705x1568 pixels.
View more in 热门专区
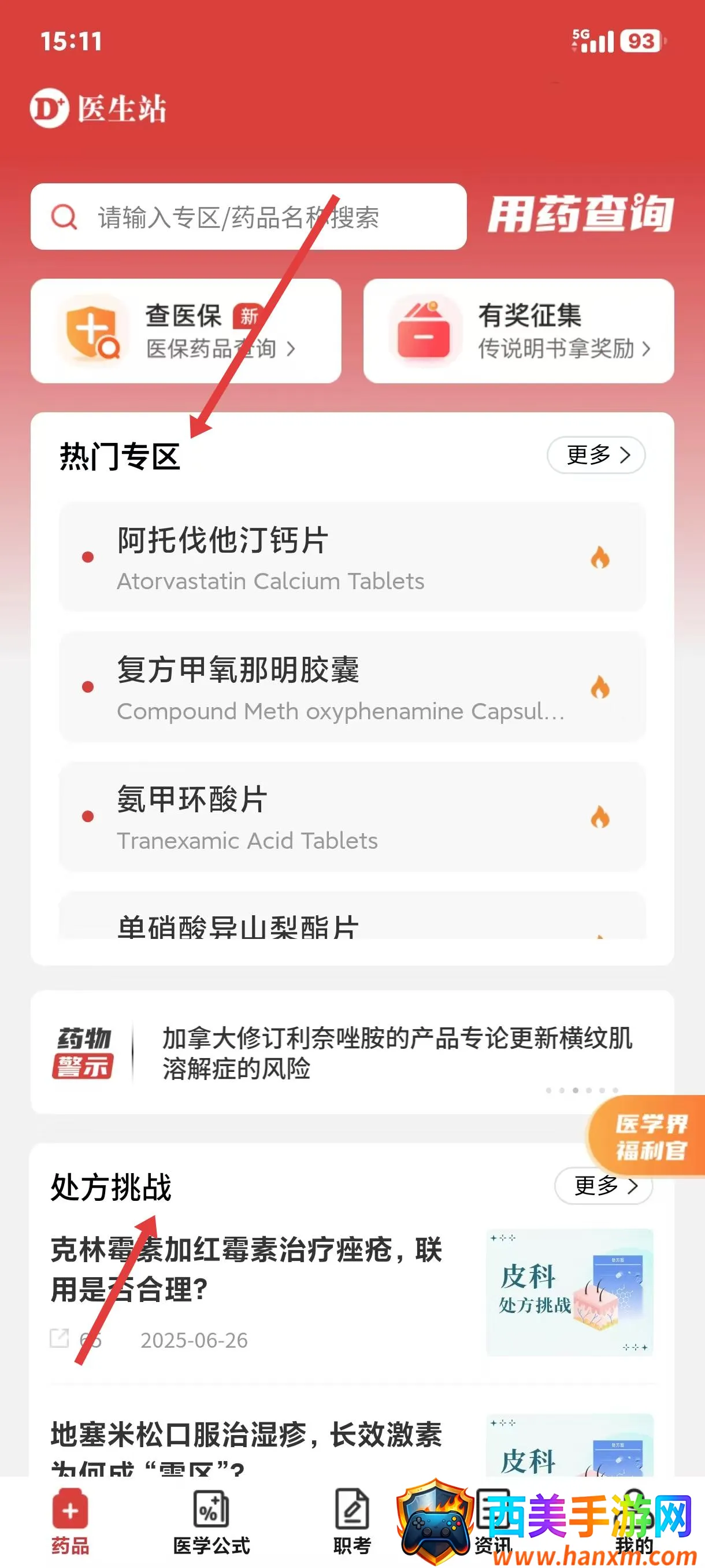596,454
